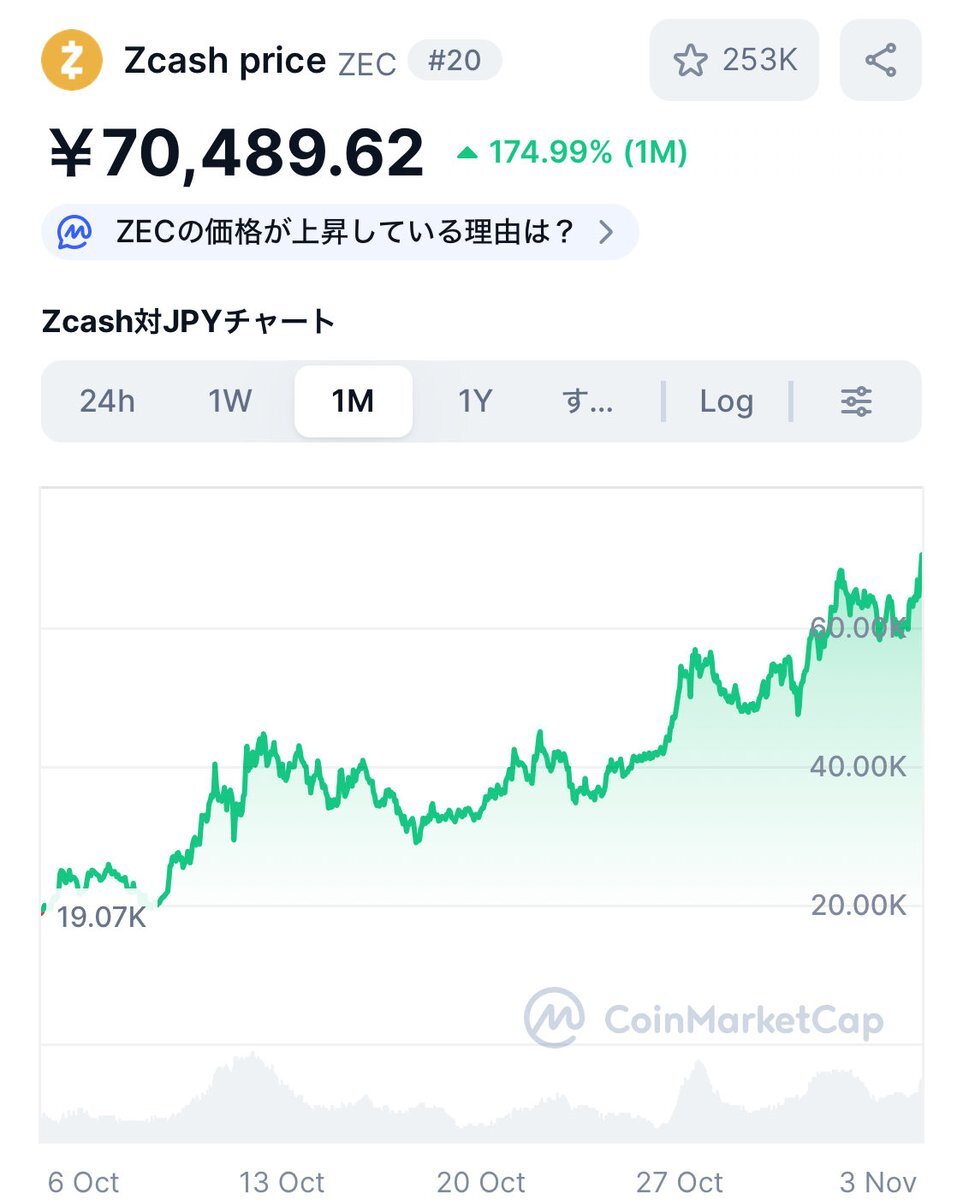Add Zcash to watchlist with star button
Screen dimensions: 963x1200
(734, 61)
